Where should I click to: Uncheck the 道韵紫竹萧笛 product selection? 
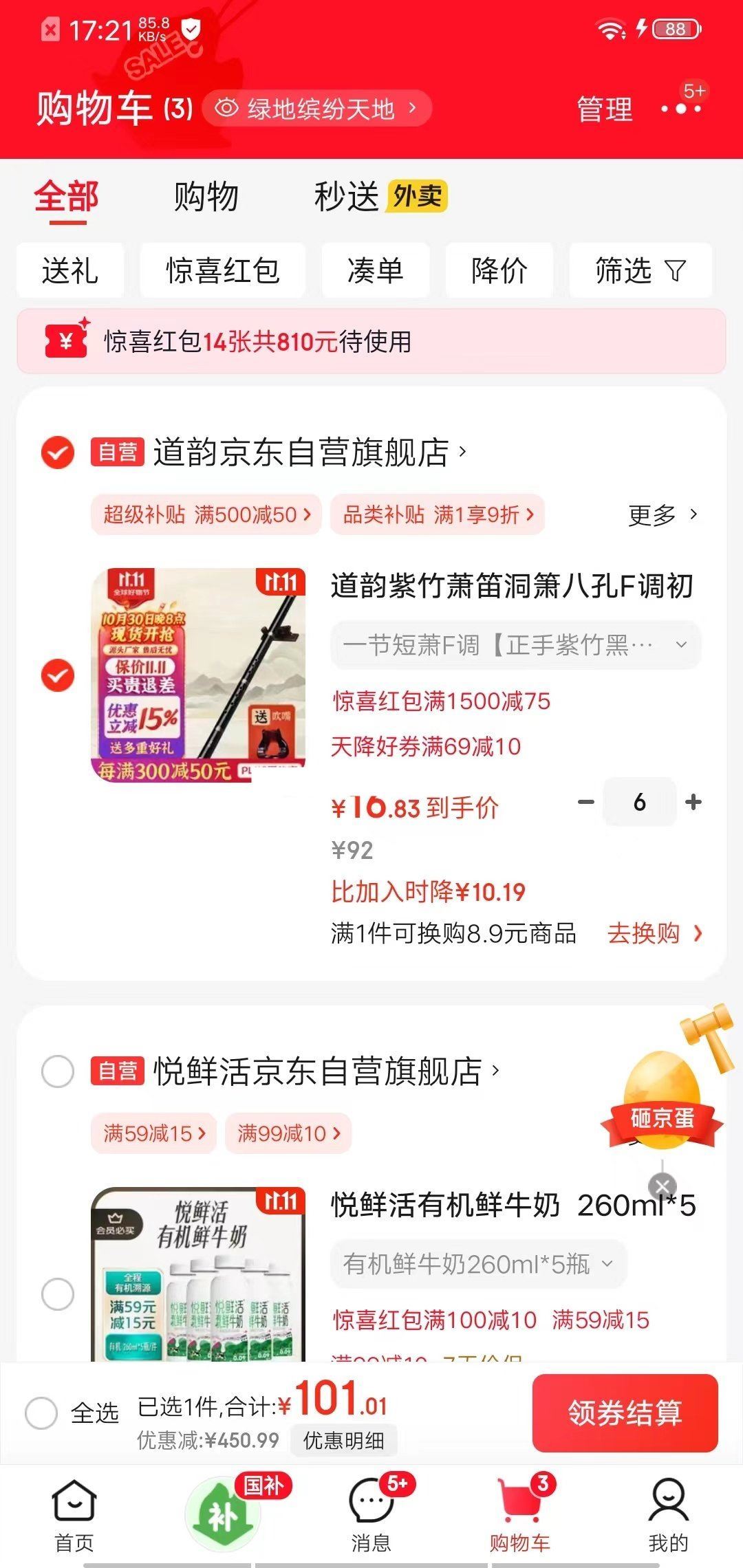(x=58, y=675)
